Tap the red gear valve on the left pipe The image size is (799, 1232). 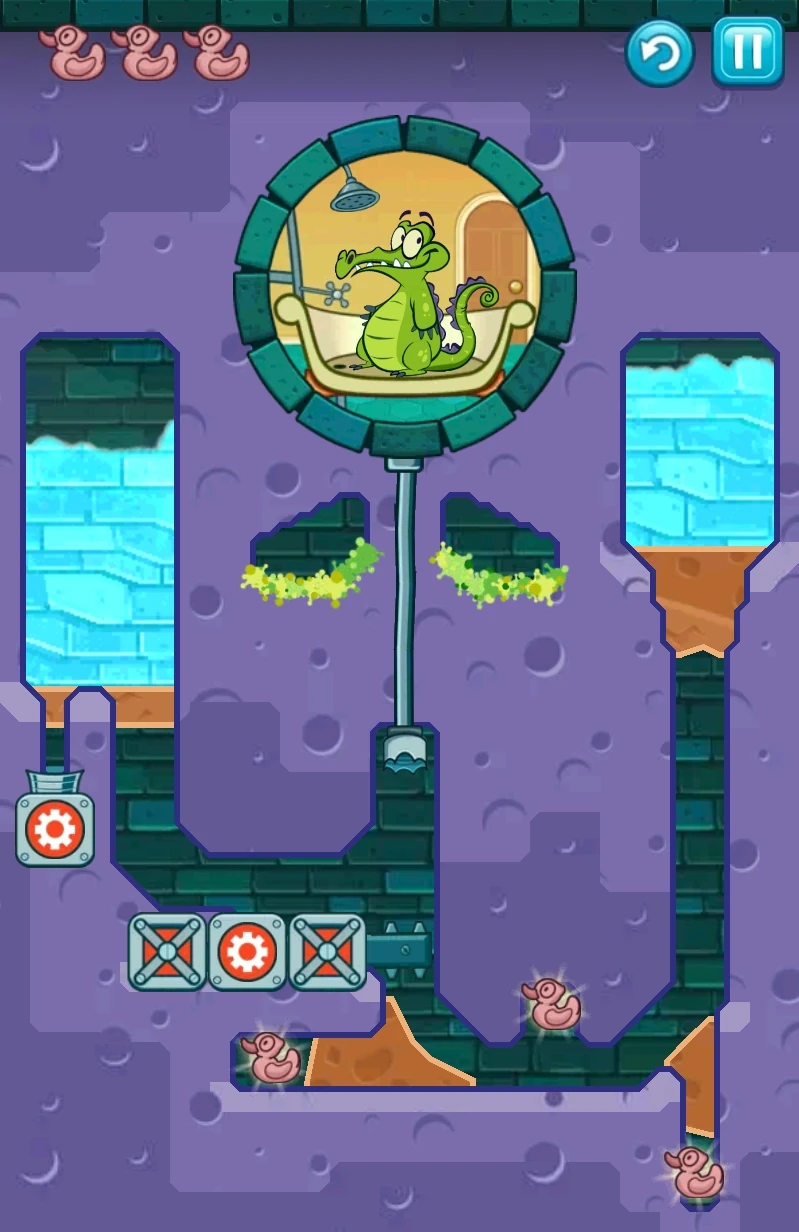pos(52,828)
